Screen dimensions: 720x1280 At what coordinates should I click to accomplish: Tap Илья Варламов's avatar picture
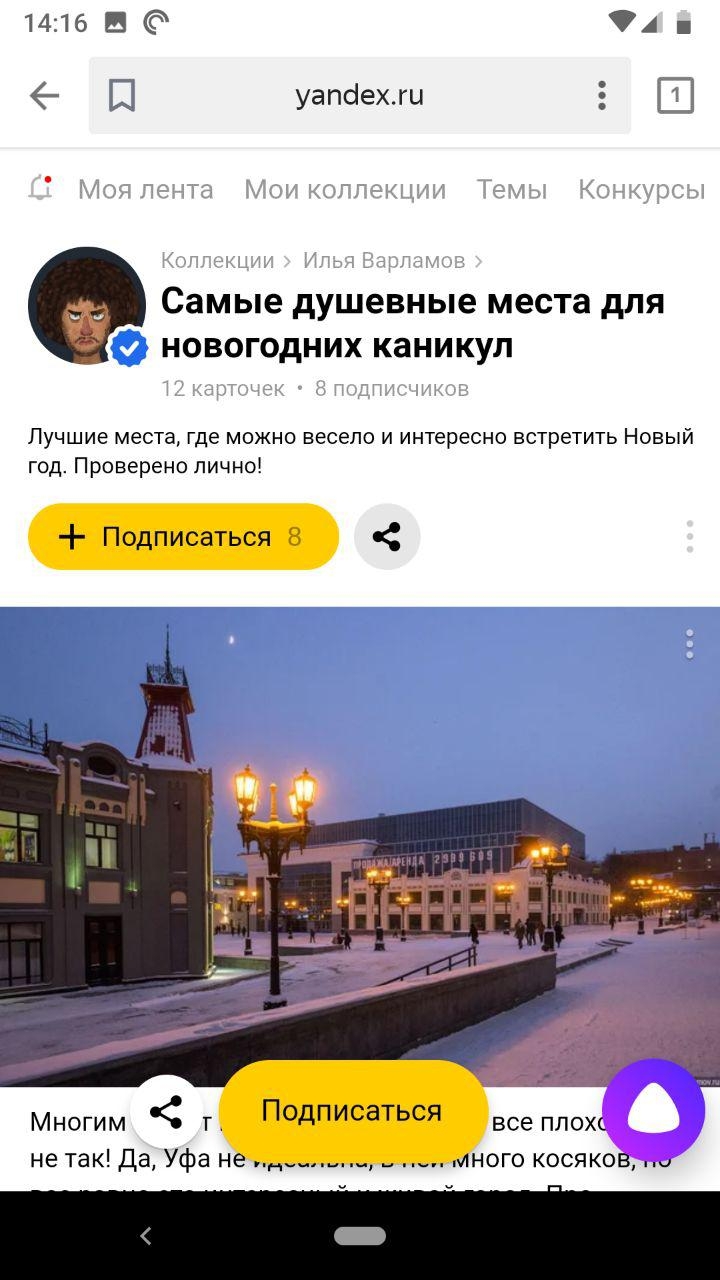[87, 306]
